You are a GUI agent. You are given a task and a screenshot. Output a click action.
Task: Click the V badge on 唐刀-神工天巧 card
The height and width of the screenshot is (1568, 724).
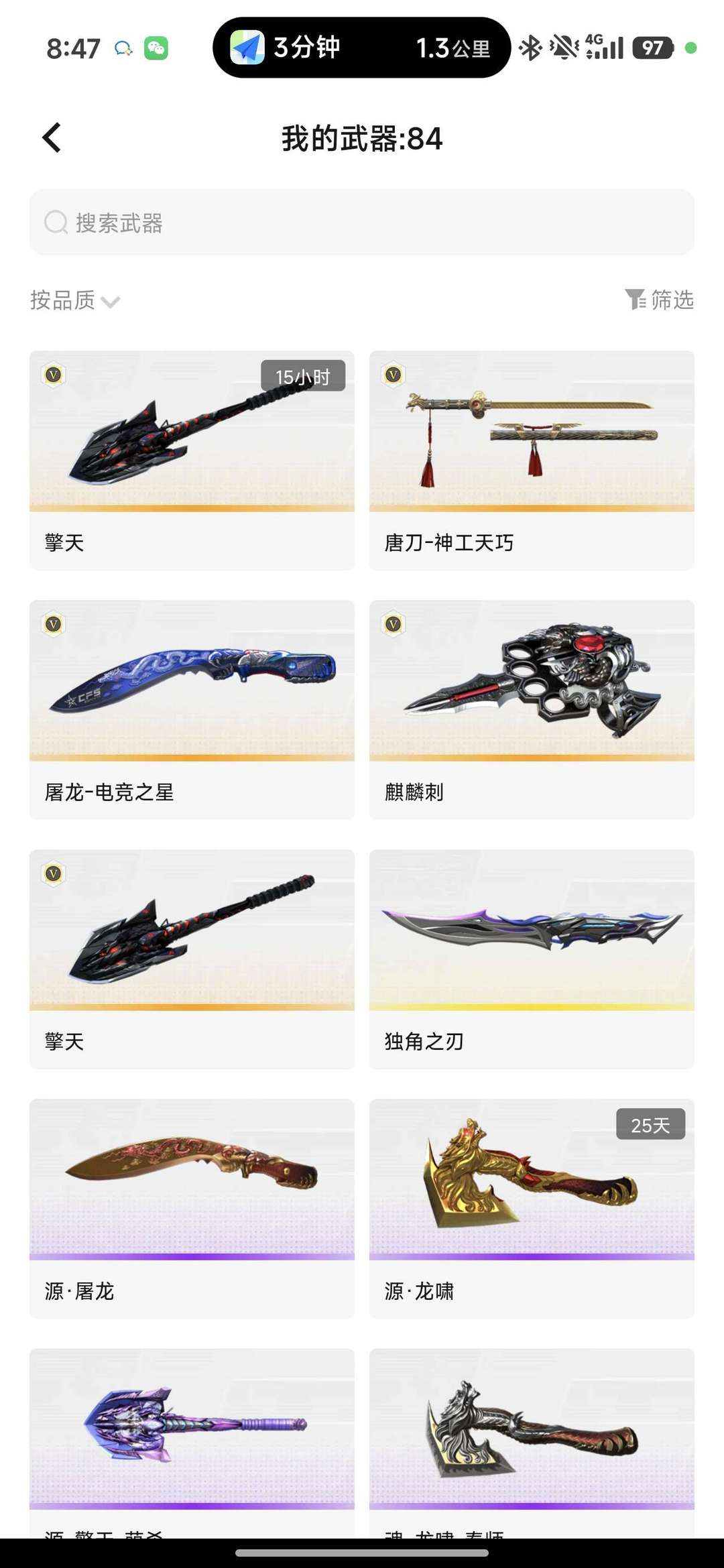pyautogui.click(x=394, y=375)
